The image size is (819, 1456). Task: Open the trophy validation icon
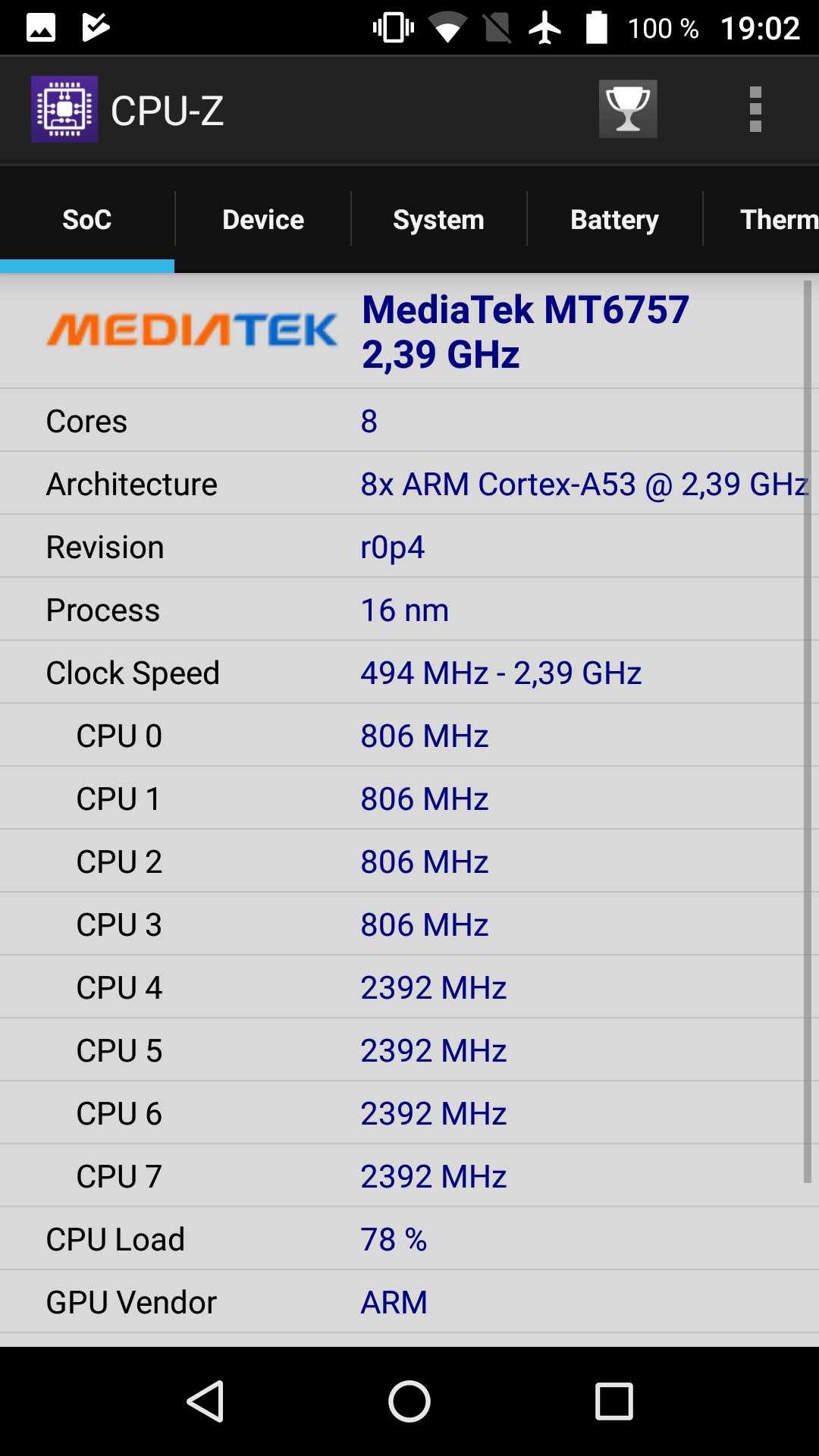[628, 109]
